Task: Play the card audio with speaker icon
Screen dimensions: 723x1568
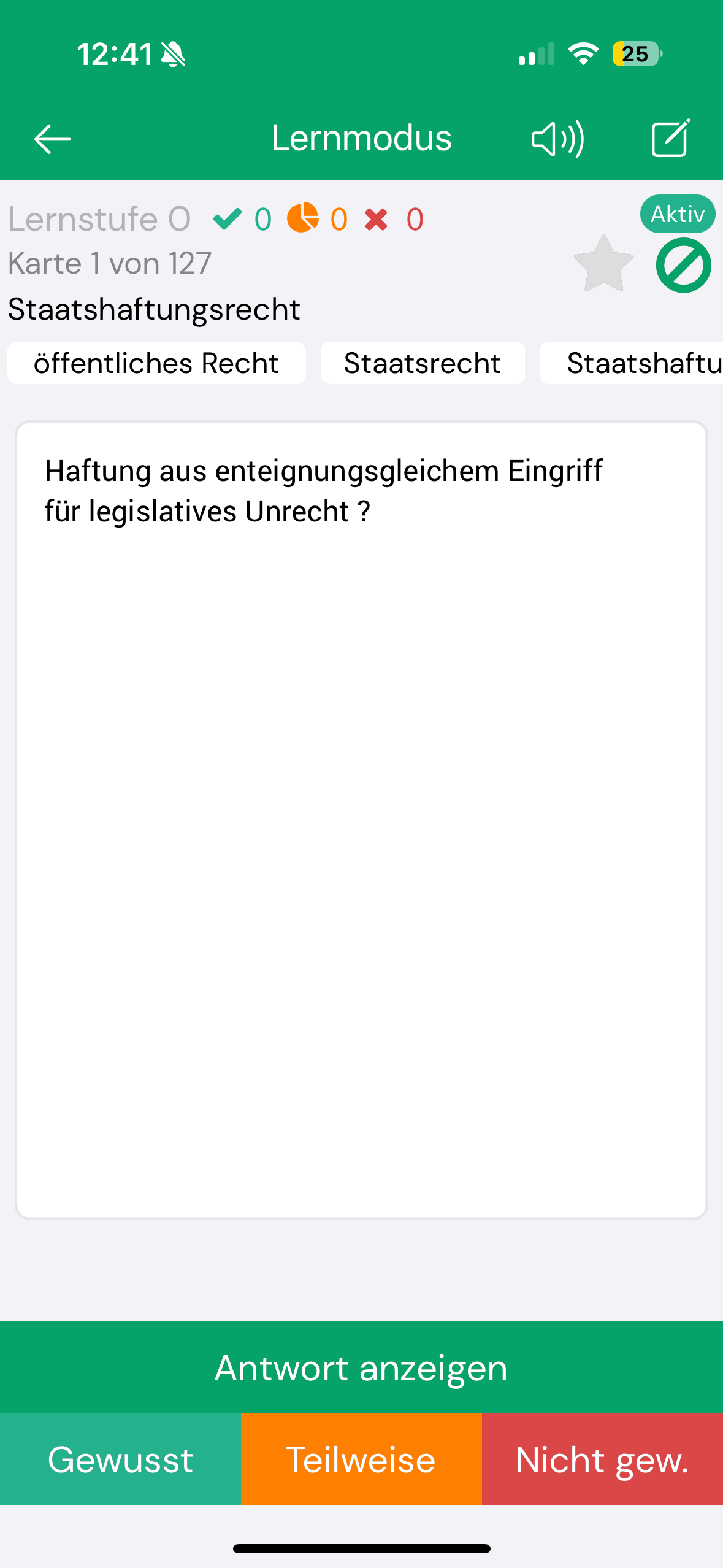Action: click(x=557, y=139)
